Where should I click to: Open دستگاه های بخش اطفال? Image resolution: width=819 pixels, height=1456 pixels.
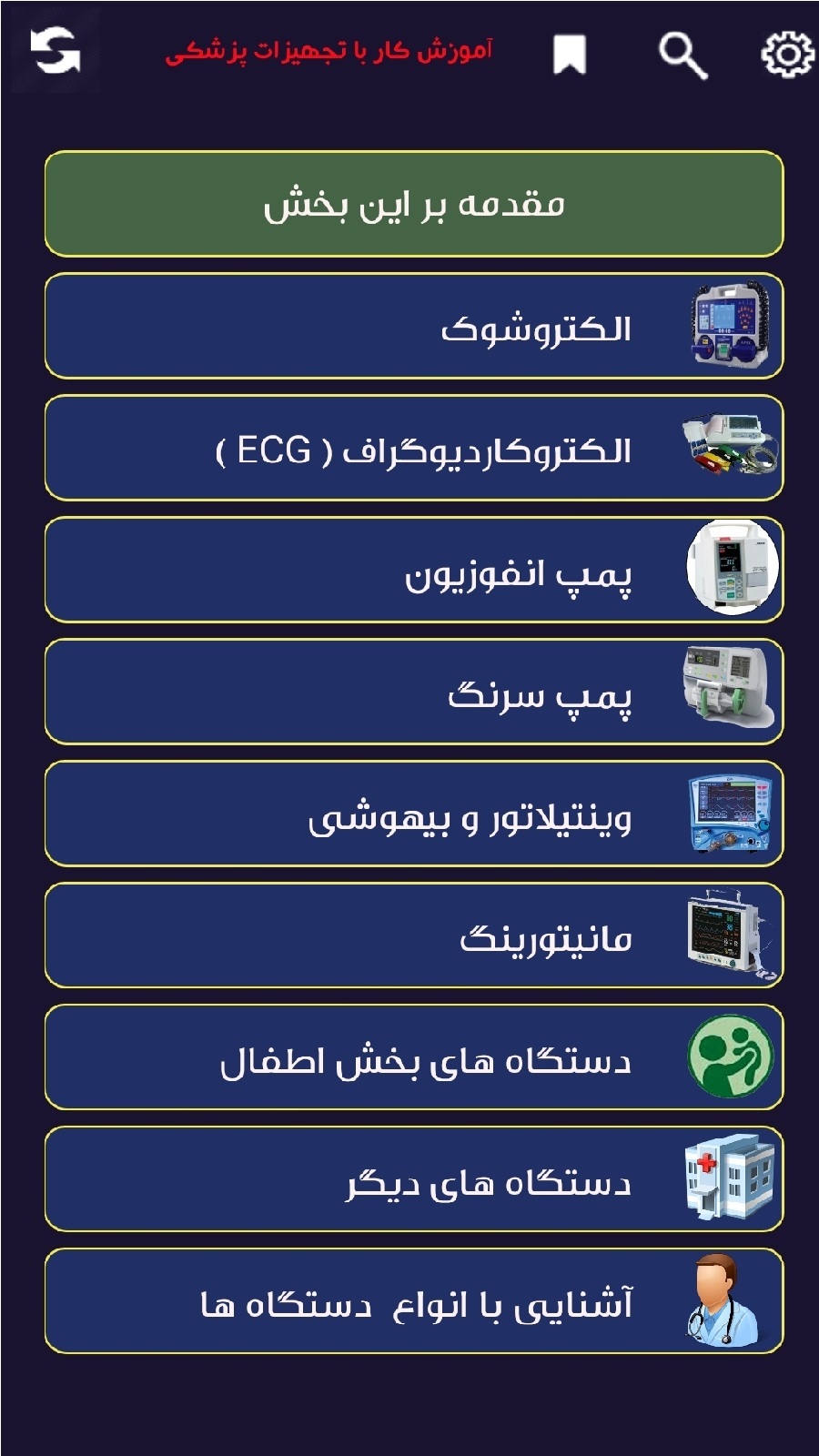click(x=414, y=1057)
